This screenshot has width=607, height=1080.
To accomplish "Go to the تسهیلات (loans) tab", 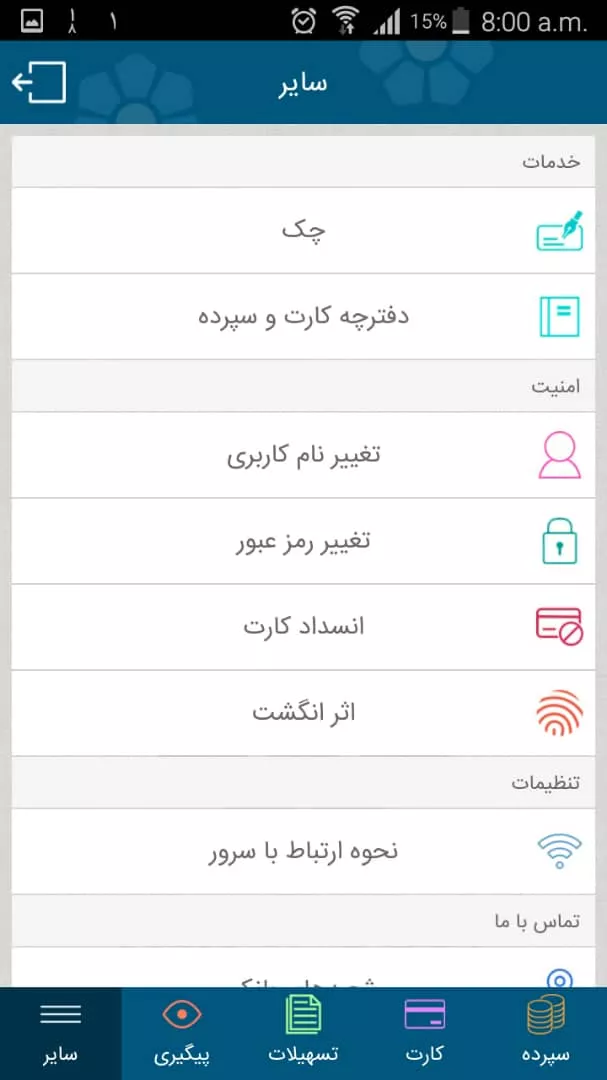I will [303, 1030].
